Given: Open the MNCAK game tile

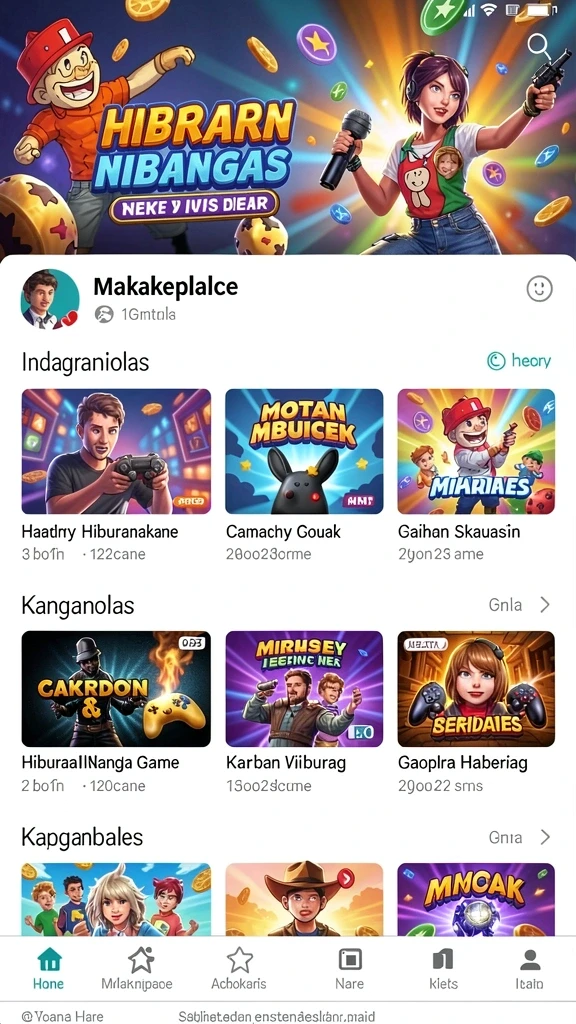Looking at the screenshot, I should pyautogui.click(x=476, y=899).
